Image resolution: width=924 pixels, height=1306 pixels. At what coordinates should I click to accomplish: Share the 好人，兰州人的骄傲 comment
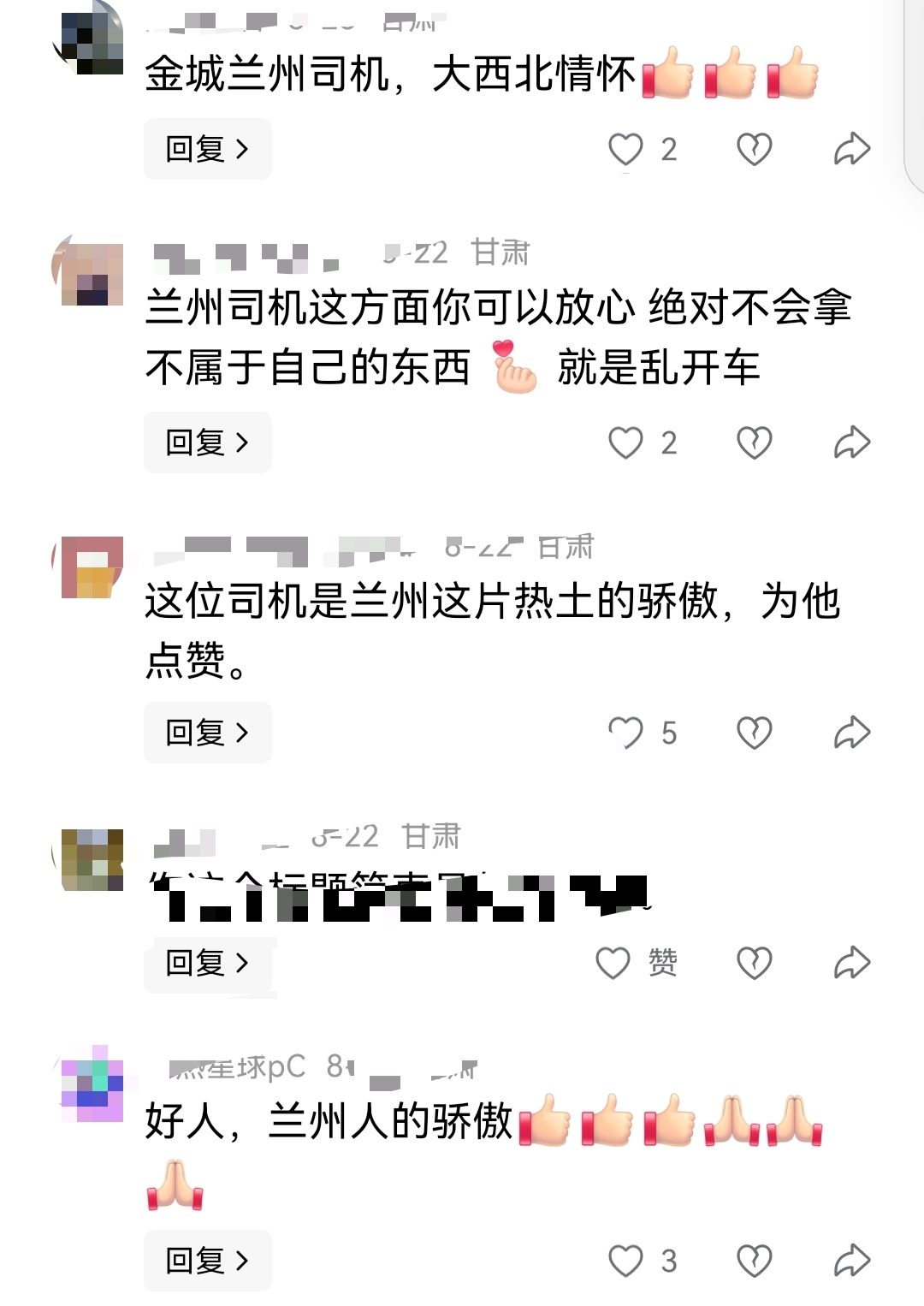[852, 1261]
